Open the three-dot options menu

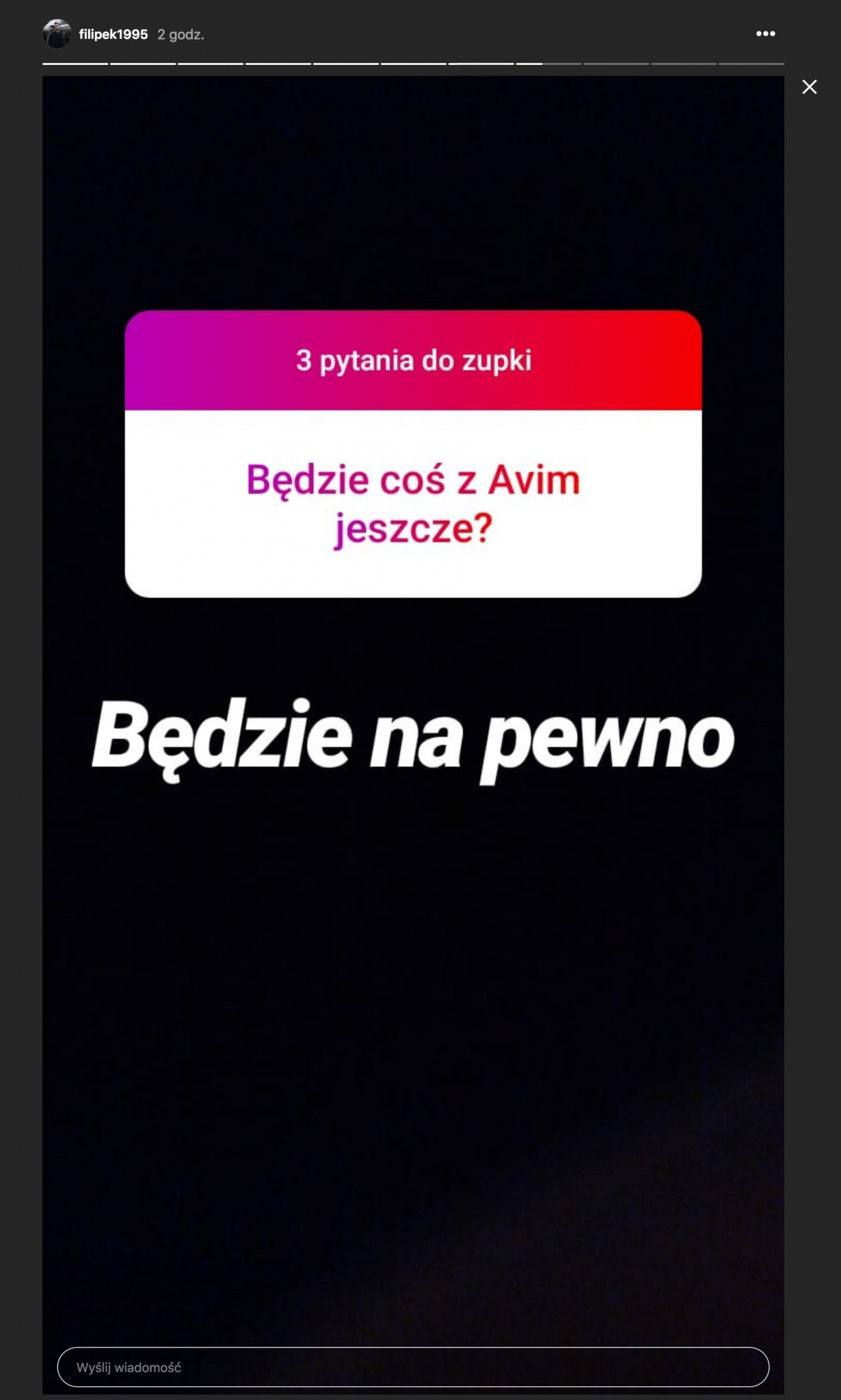(765, 33)
